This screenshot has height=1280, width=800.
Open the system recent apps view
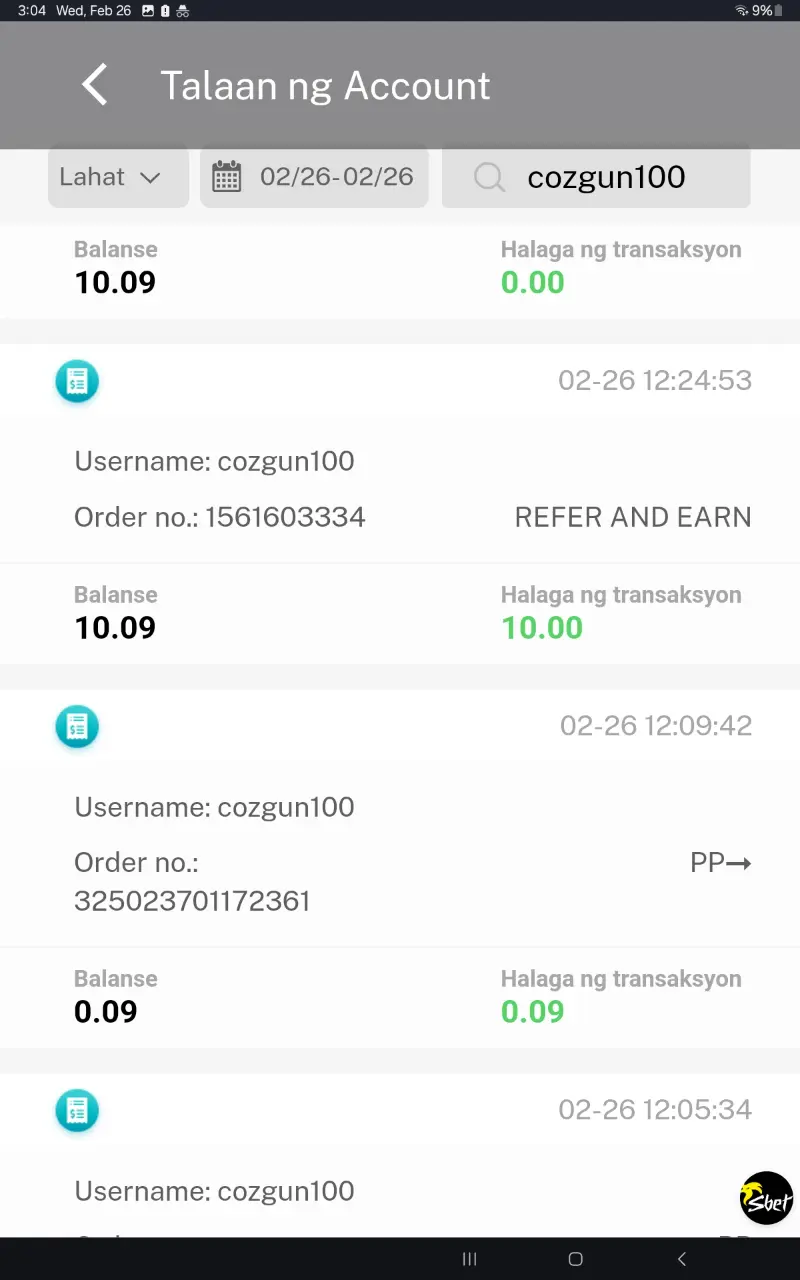469,1259
